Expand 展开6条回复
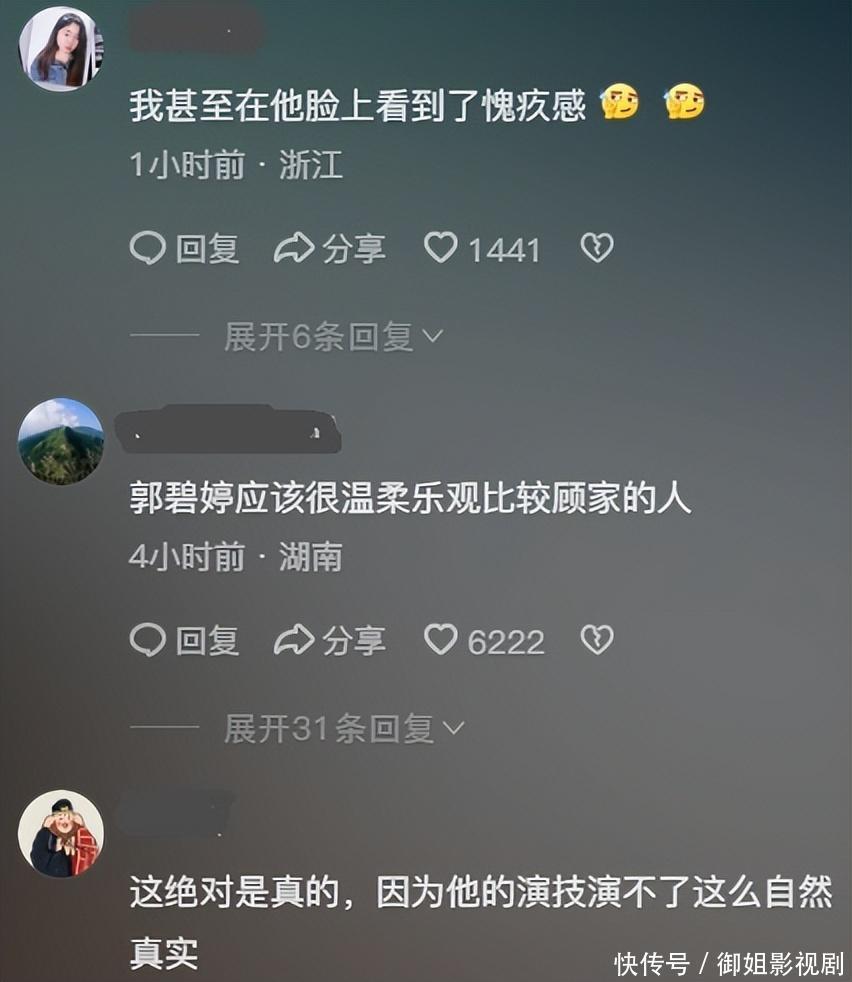Screen dimensions: 852x982 click(x=332, y=338)
